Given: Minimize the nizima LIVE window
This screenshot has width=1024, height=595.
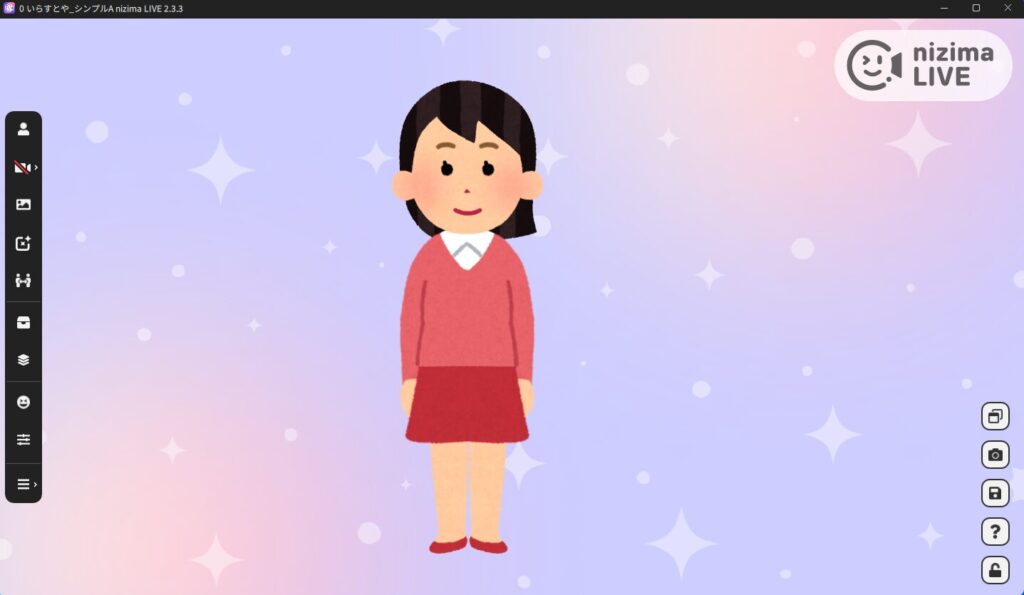Looking at the screenshot, I should (945, 8).
